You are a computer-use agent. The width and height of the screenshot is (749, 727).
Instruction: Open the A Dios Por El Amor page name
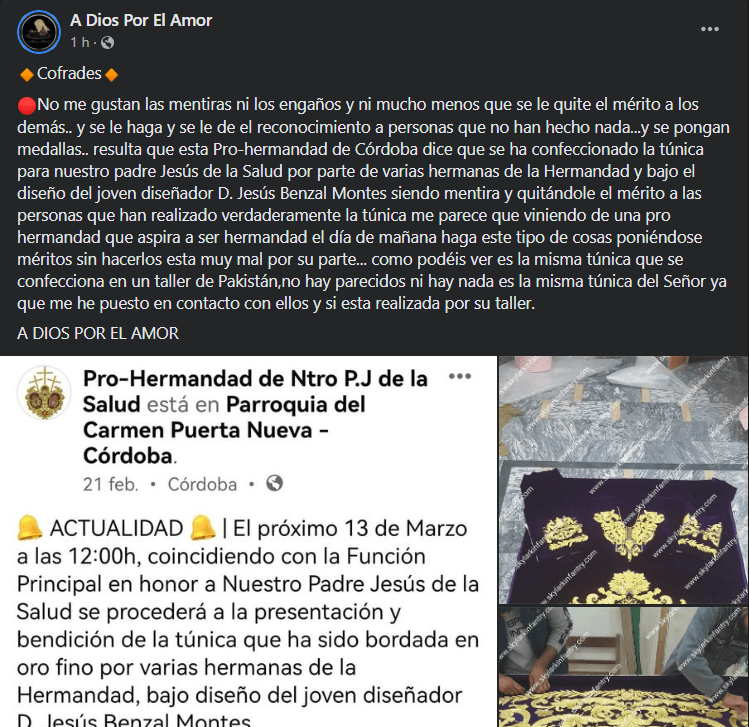coord(141,20)
